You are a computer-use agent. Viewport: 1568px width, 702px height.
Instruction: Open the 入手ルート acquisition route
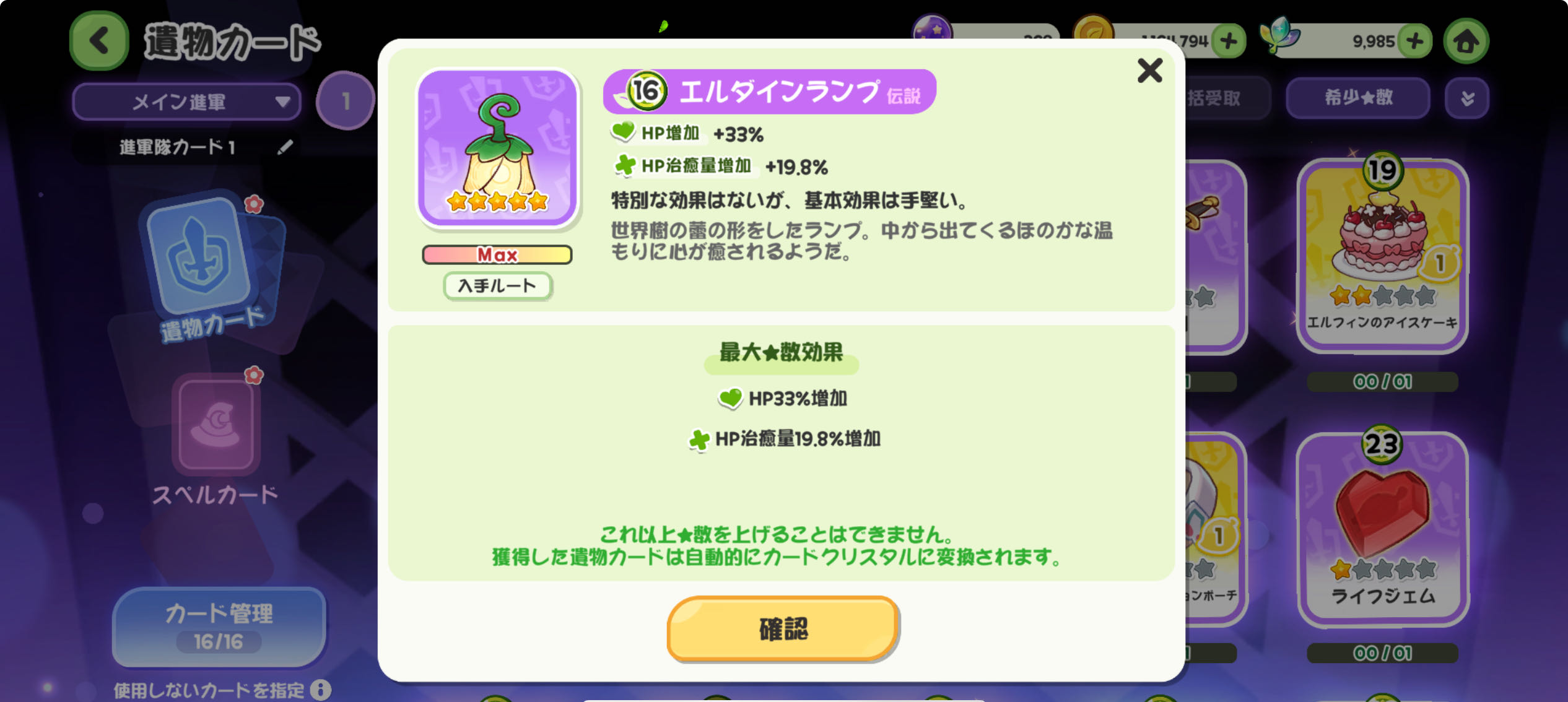[x=497, y=286]
